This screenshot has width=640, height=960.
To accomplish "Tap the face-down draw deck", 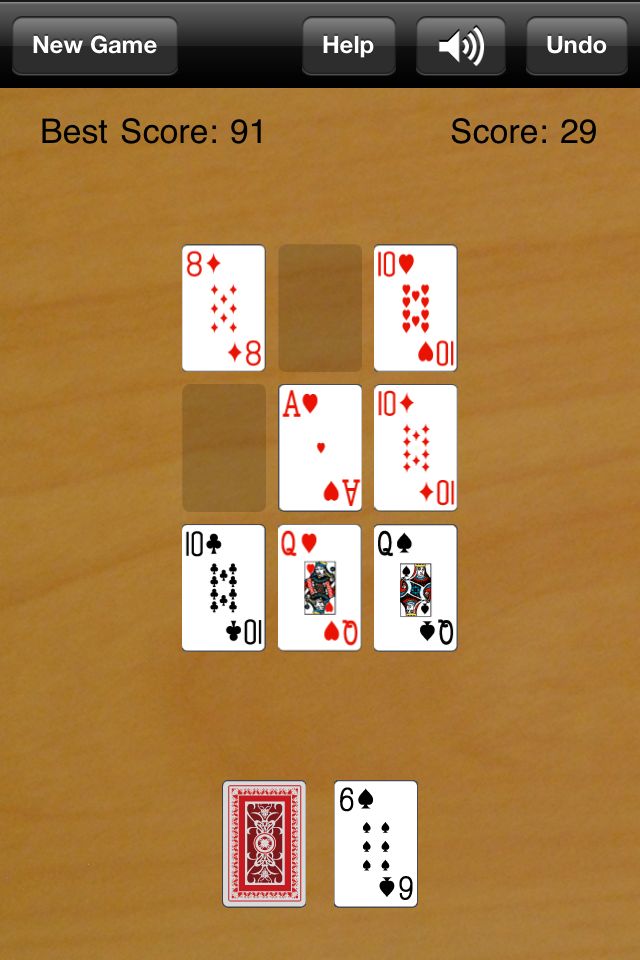I will tap(264, 844).
